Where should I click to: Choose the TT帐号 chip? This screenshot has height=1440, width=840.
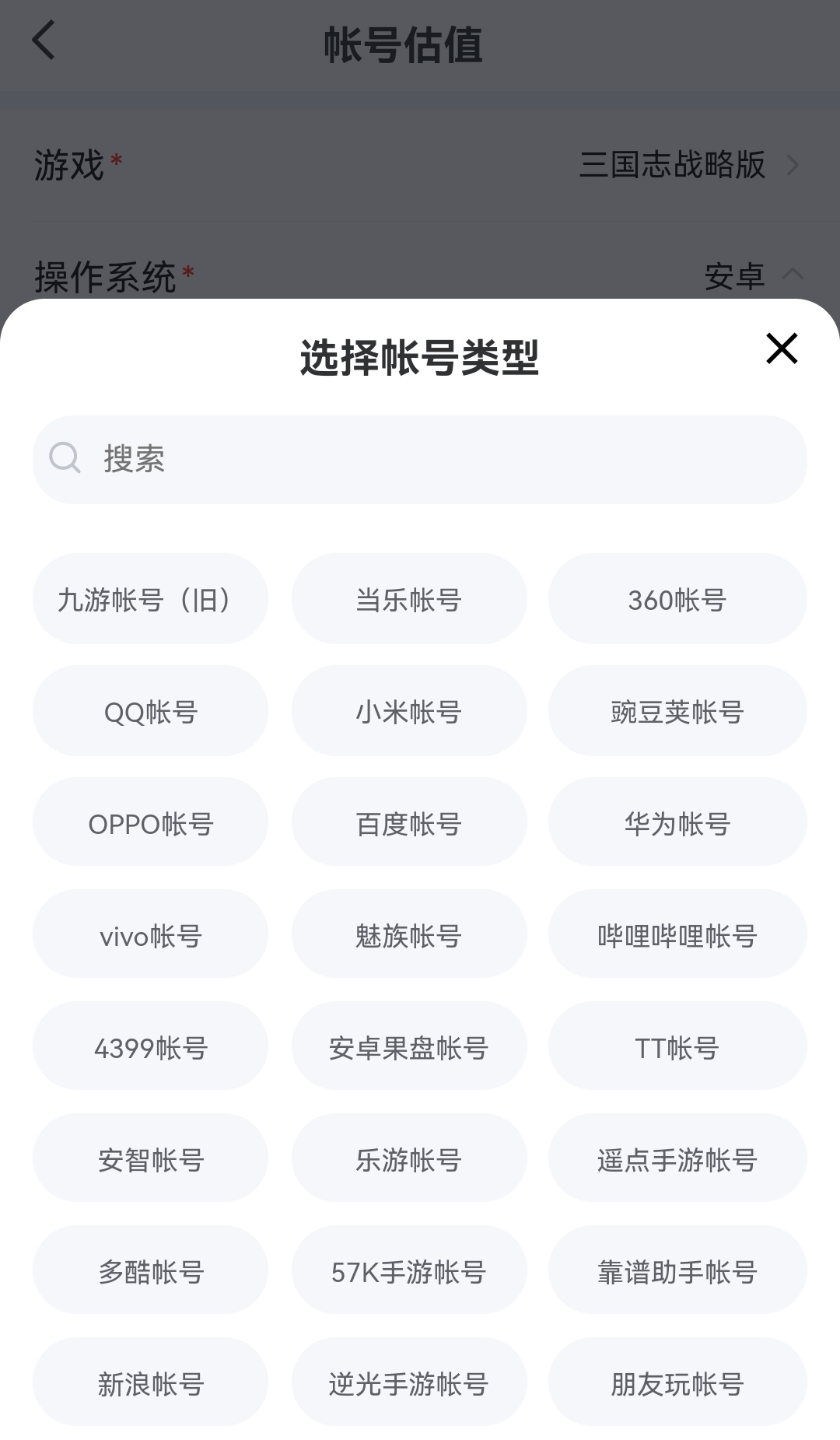pyautogui.click(x=677, y=1047)
